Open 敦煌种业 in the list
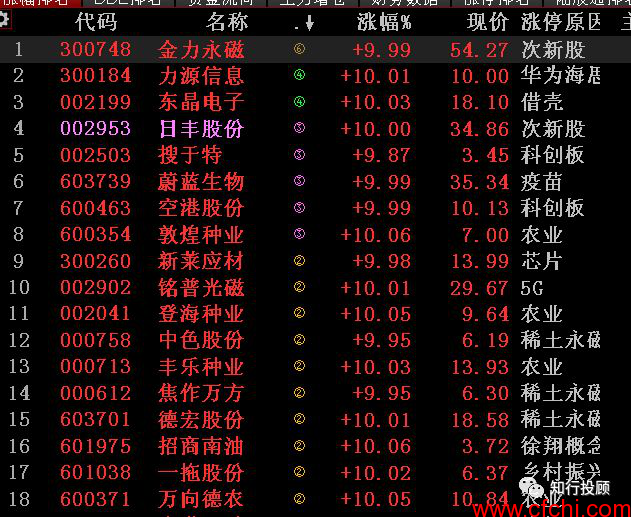 (201, 234)
